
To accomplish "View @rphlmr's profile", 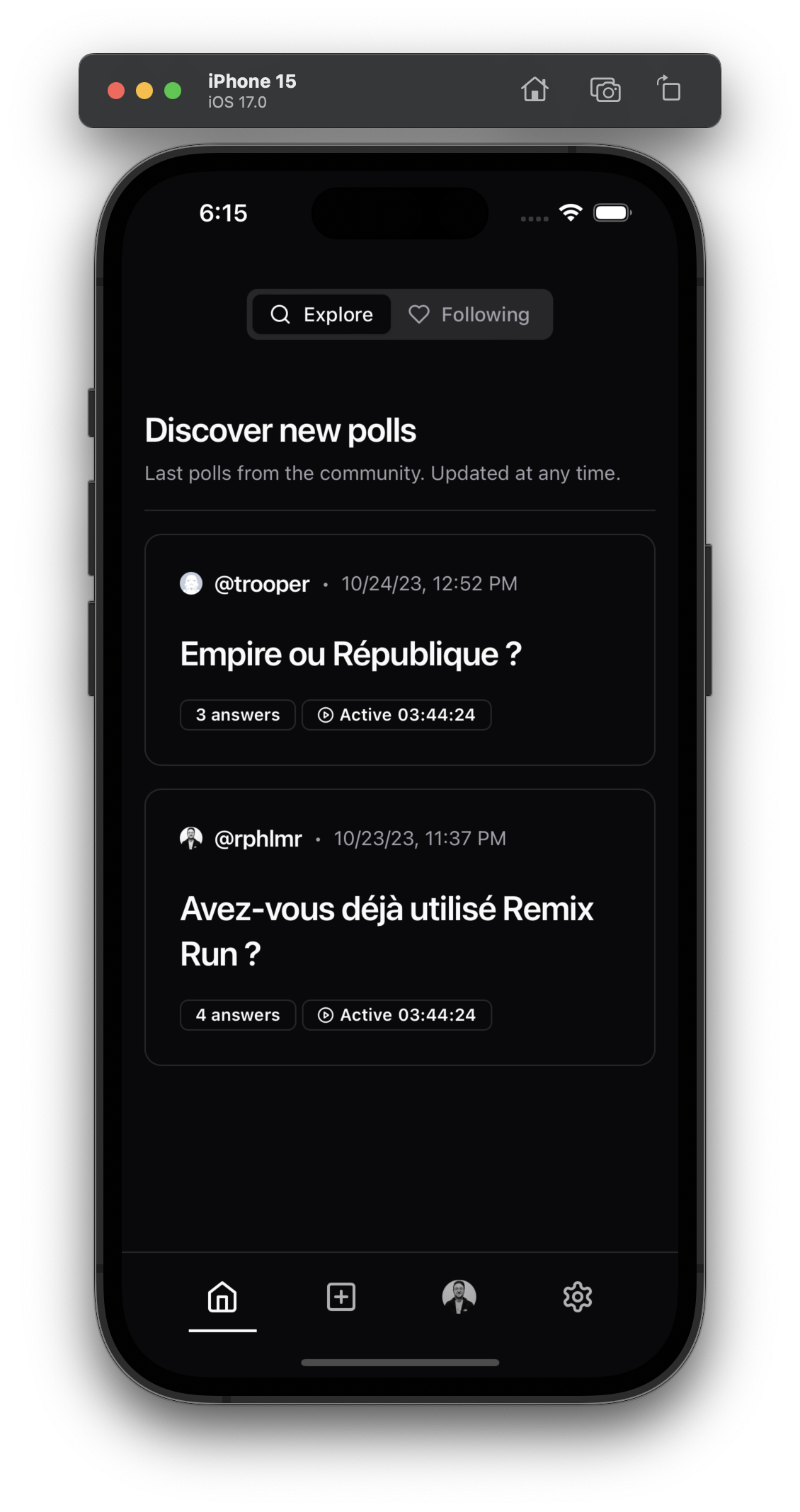I will [x=258, y=839].
